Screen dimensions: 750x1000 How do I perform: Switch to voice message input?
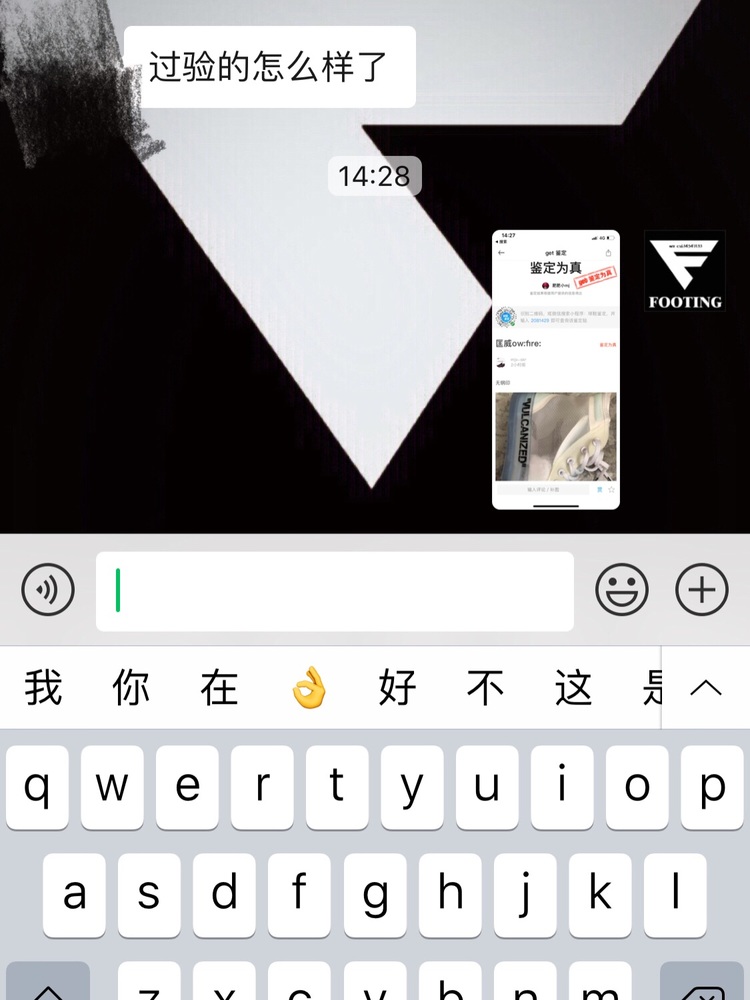pos(48,590)
